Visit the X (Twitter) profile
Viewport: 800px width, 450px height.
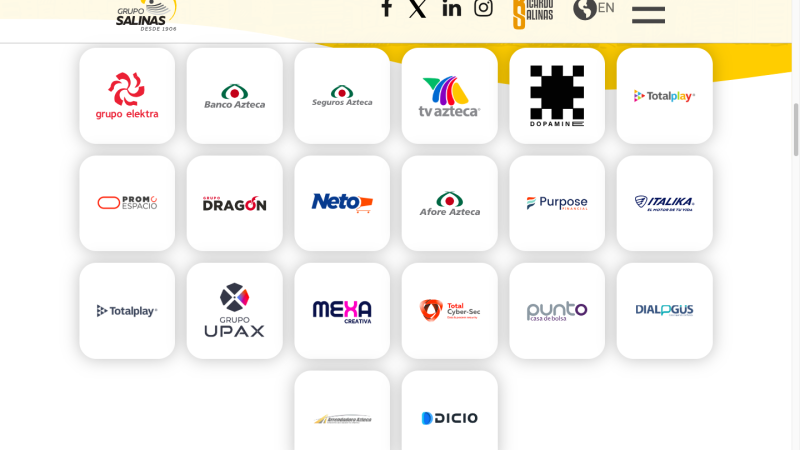418,8
